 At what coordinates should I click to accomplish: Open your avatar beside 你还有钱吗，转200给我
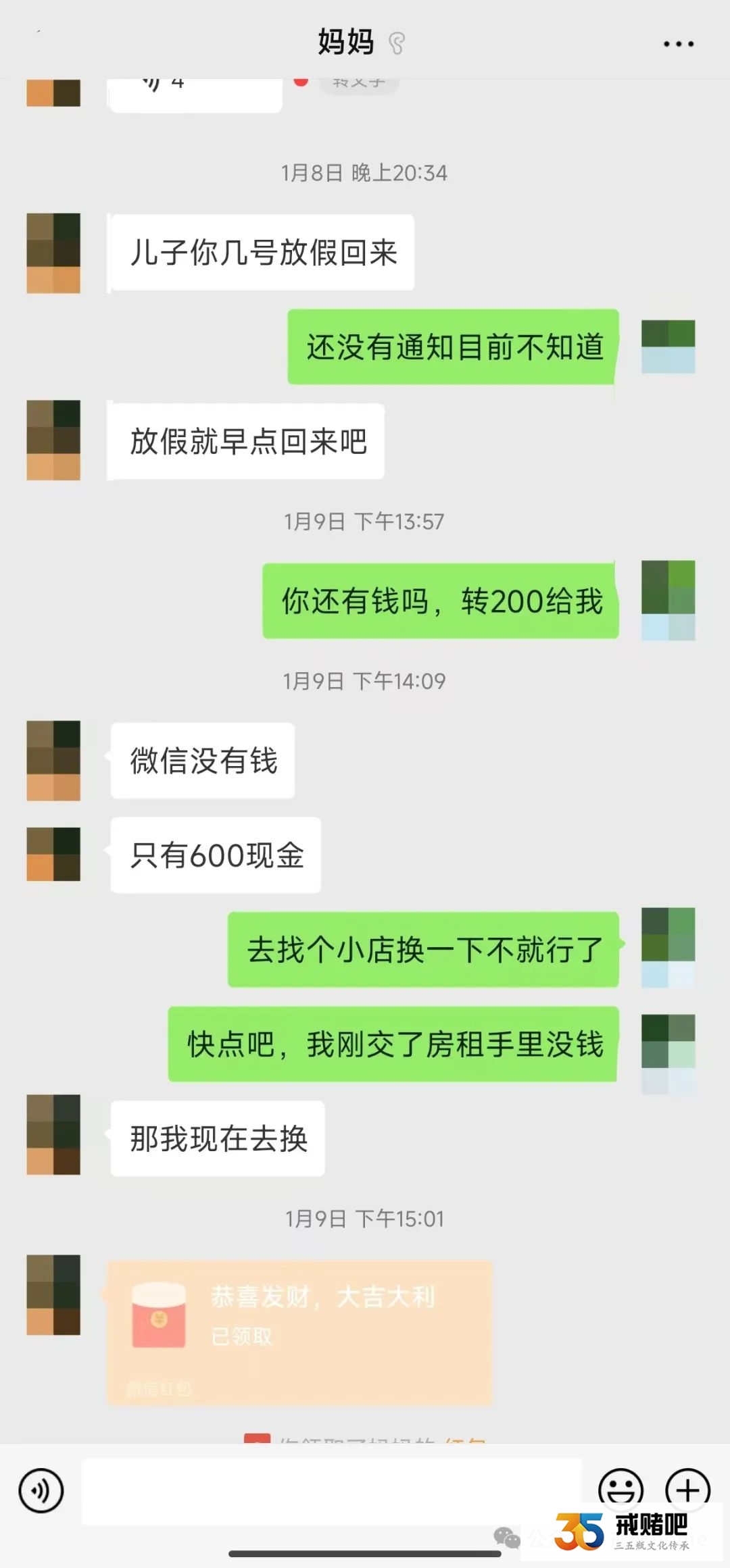tap(668, 600)
